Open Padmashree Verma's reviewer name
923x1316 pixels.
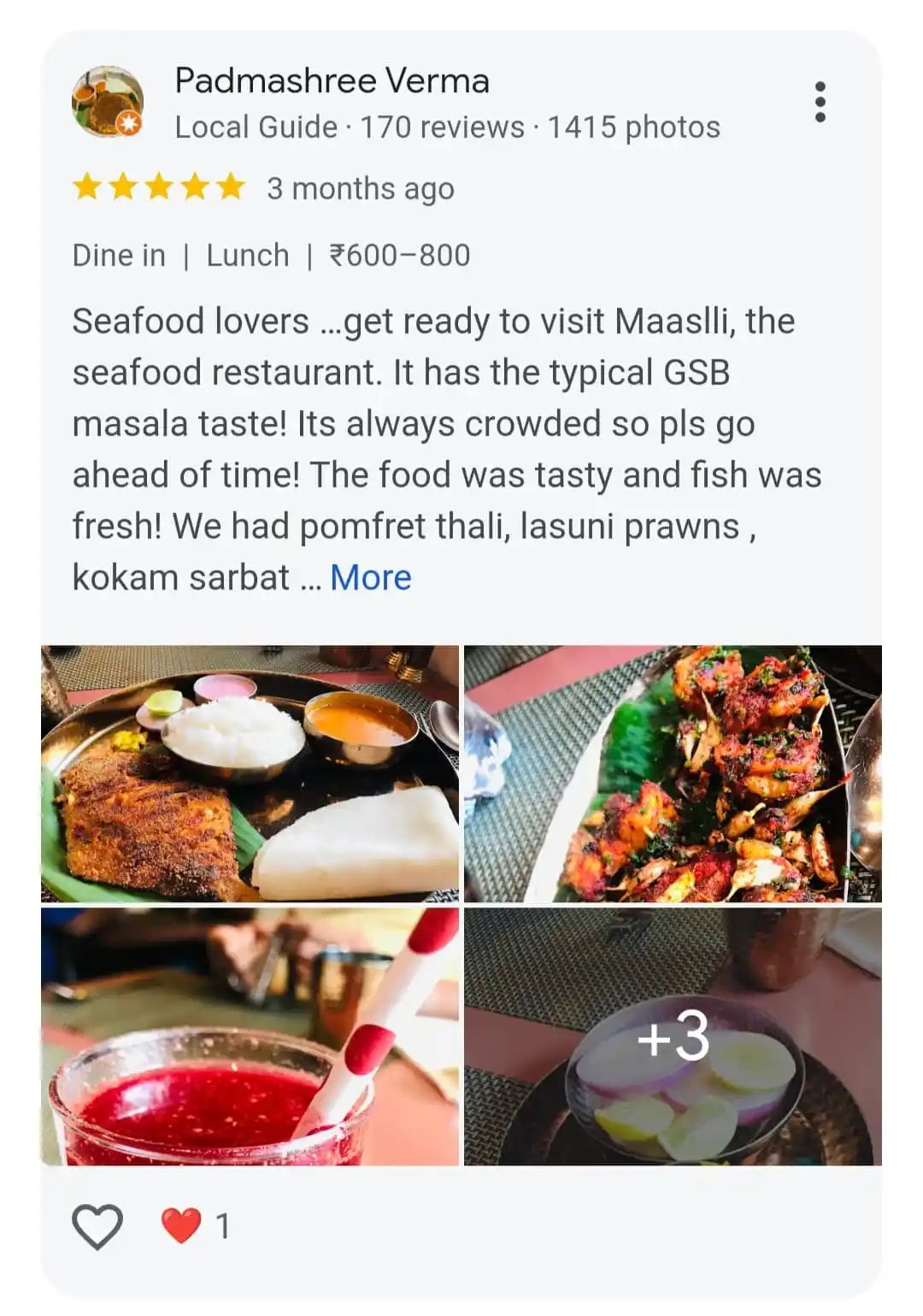coord(332,81)
